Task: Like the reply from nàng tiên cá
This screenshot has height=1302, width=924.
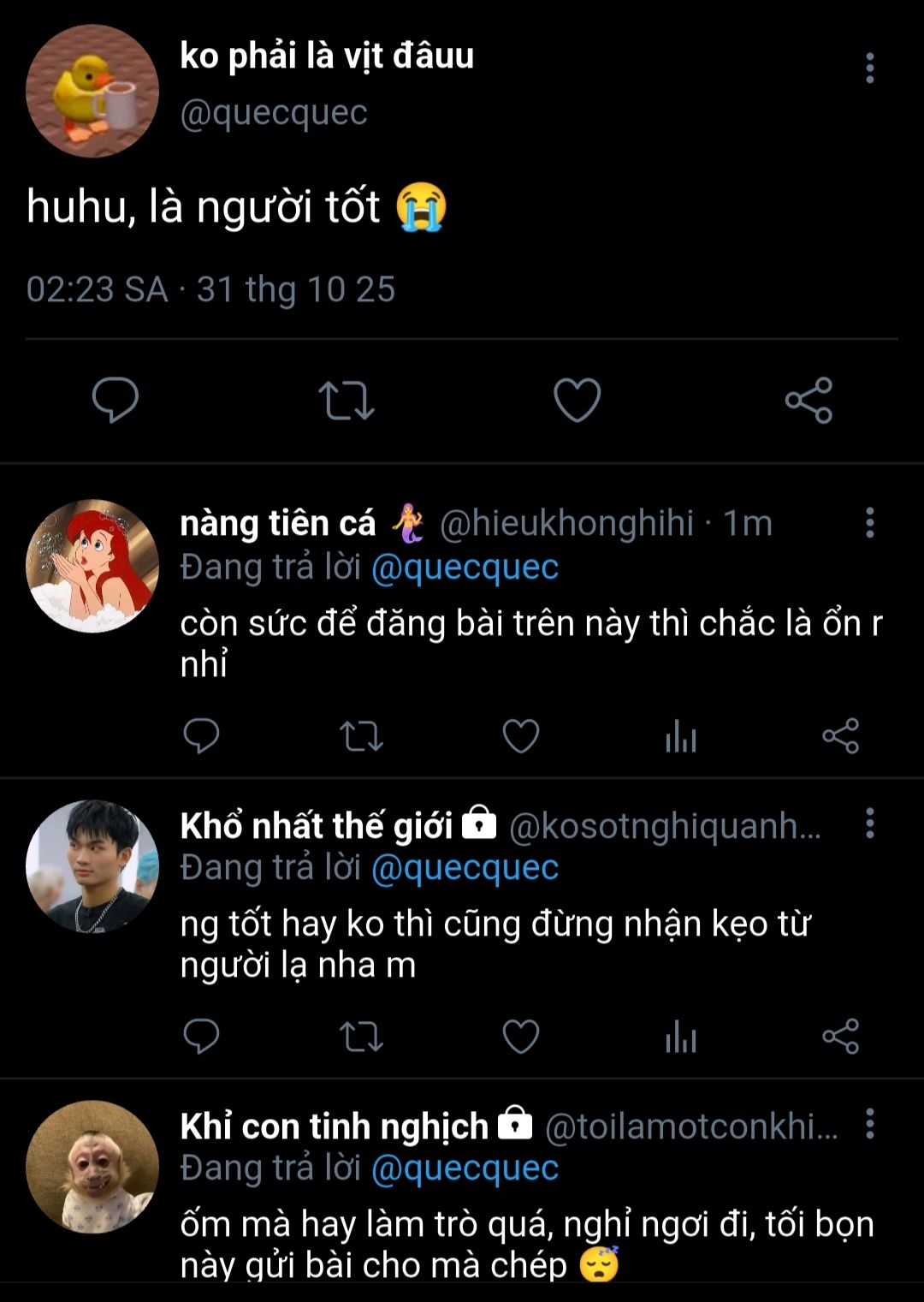Action: tap(520, 736)
